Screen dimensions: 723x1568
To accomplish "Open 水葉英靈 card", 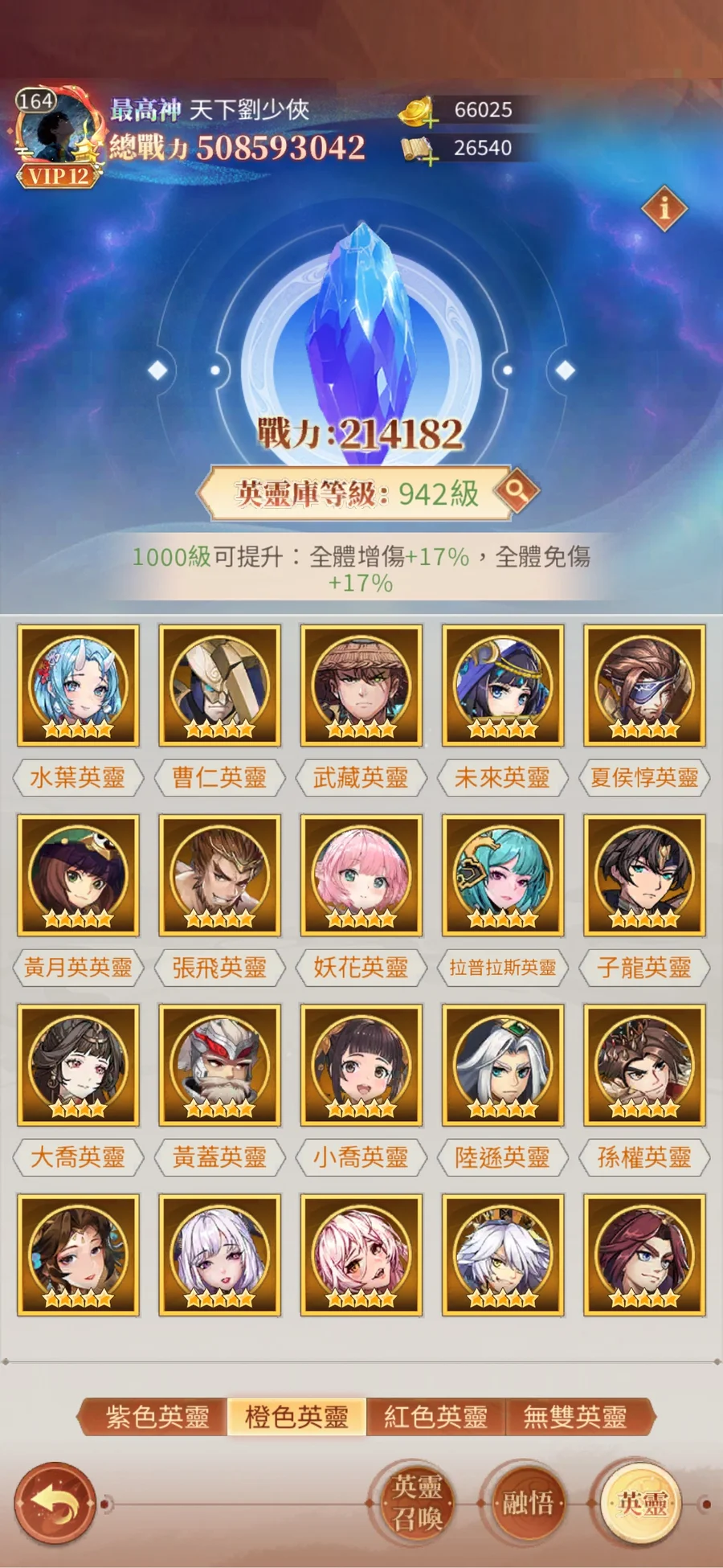I will tap(78, 686).
